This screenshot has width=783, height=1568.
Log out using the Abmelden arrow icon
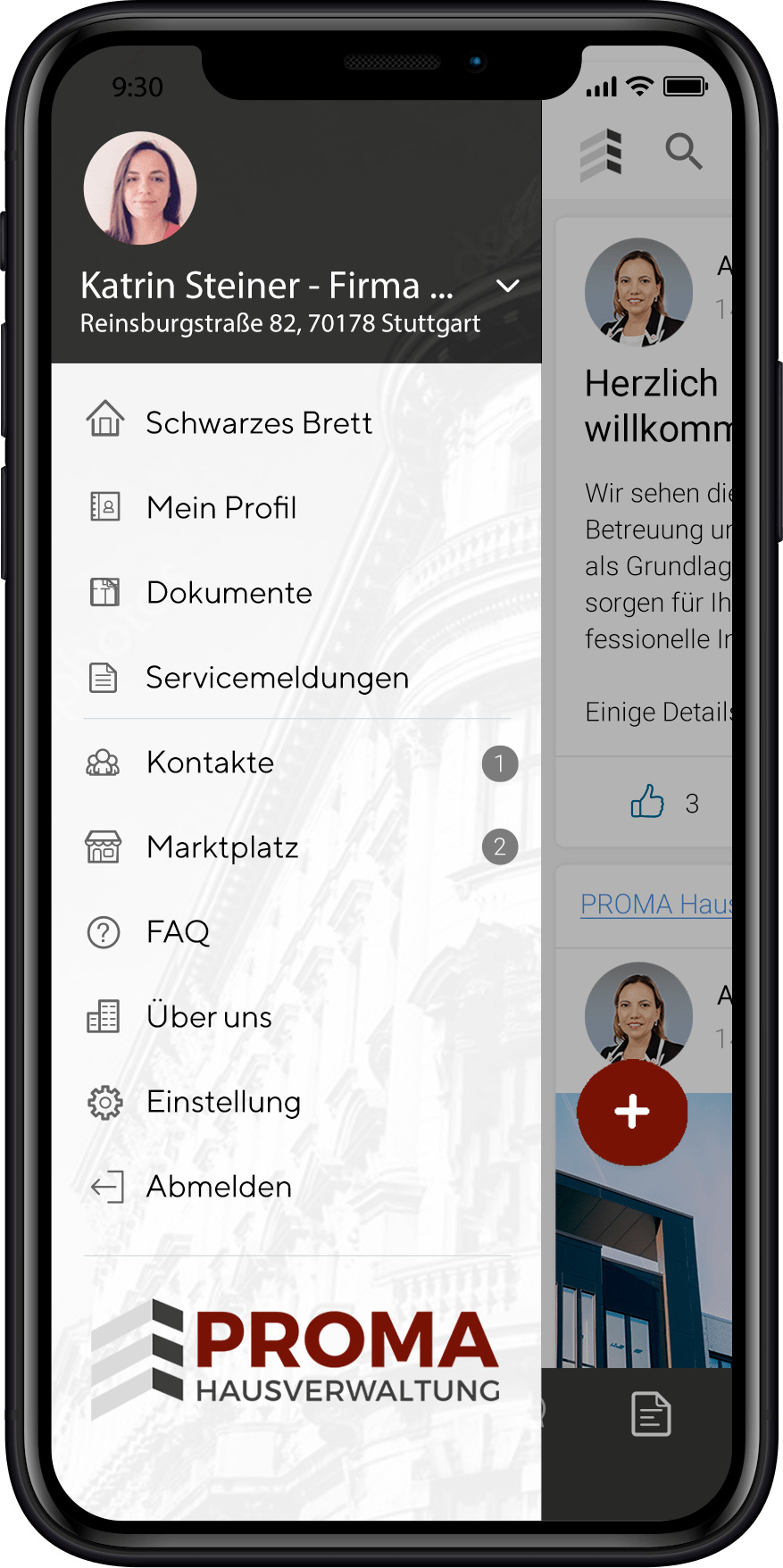click(x=106, y=1186)
